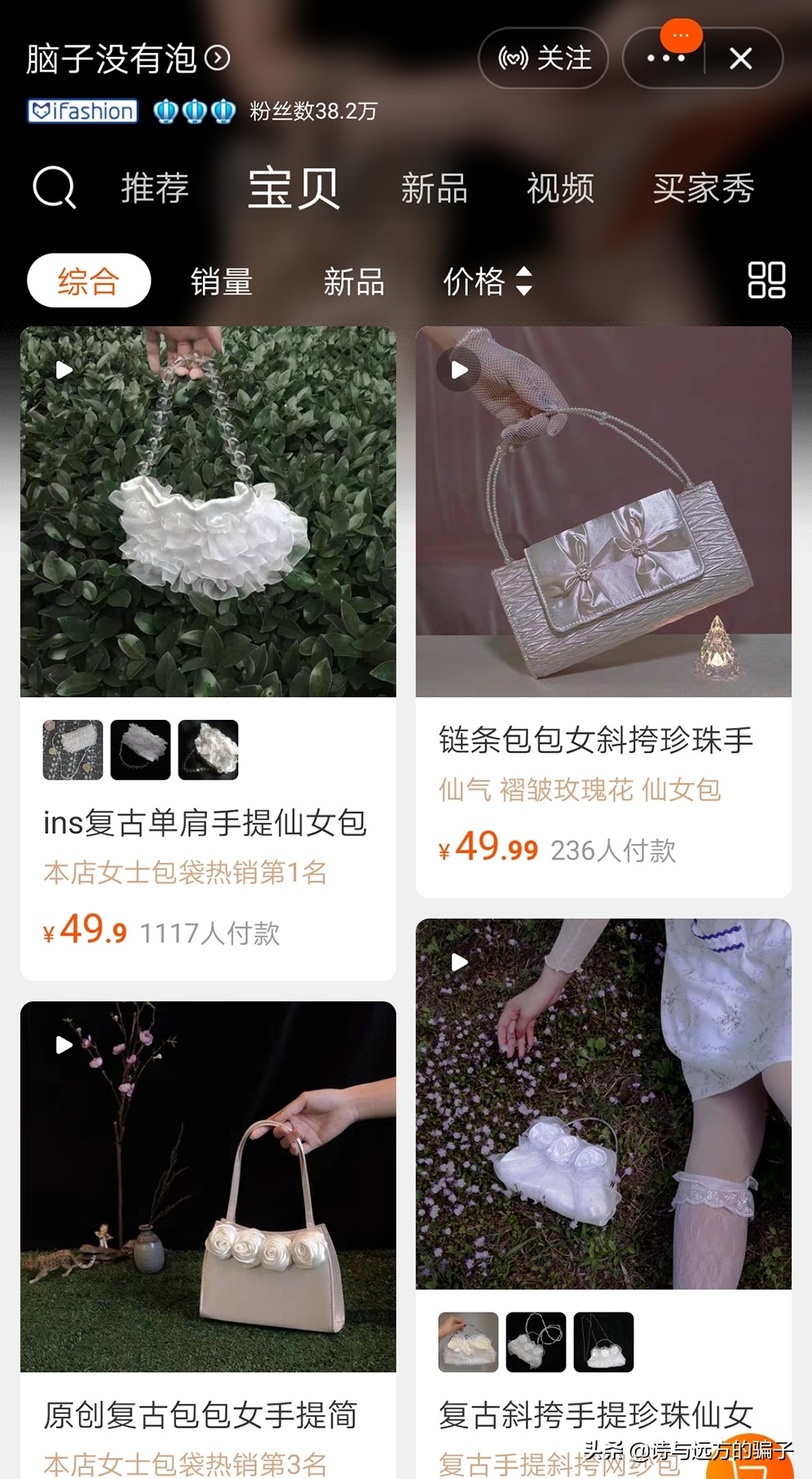Viewport: 812px width, 1479px height.
Task: Play the 链条包包 pearl handbag video
Action: 458,369
